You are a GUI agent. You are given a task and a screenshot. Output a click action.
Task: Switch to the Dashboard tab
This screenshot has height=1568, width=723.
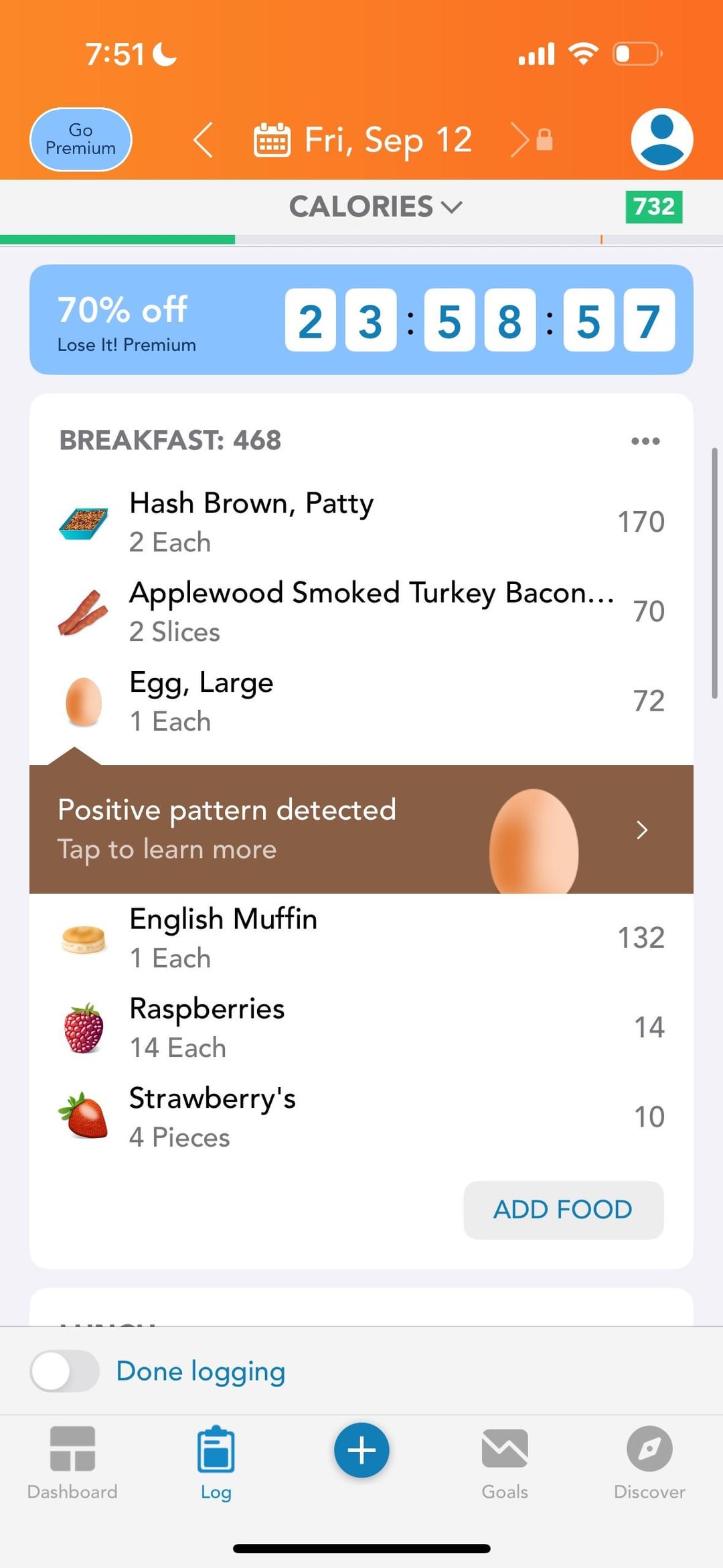click(72, 1463)
